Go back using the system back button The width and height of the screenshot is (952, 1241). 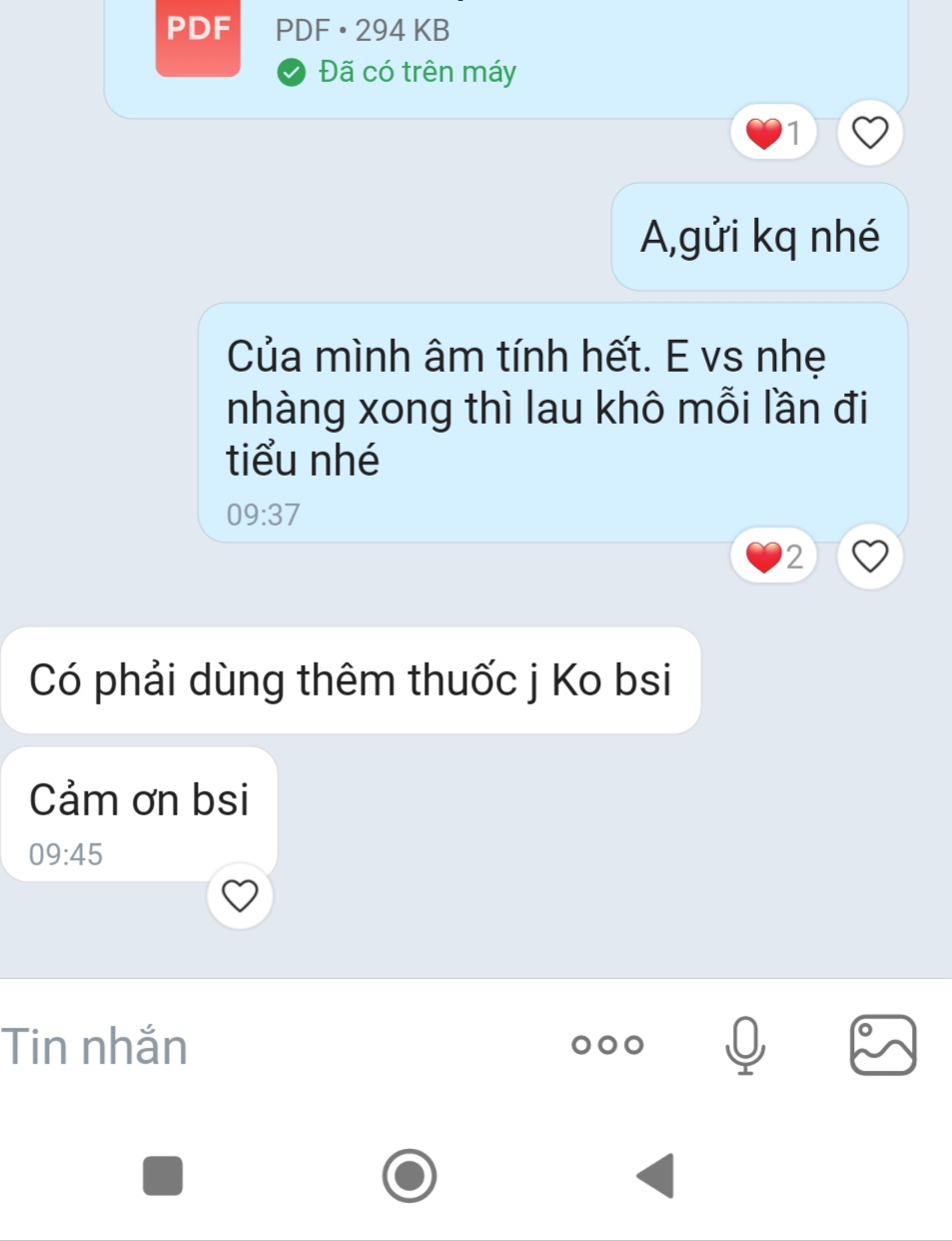coord(656,1175)
